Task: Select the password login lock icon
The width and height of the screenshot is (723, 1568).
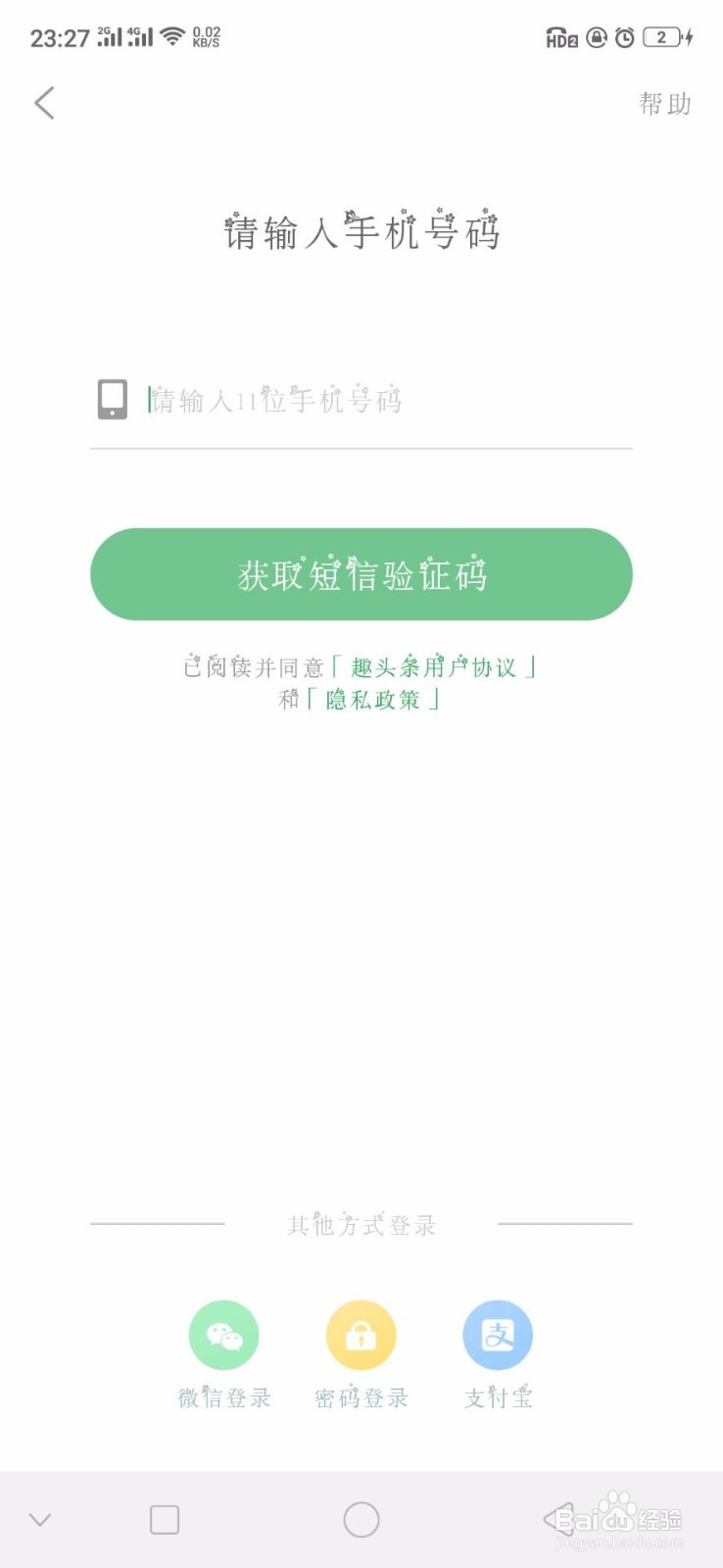Action: (361, 1334)
